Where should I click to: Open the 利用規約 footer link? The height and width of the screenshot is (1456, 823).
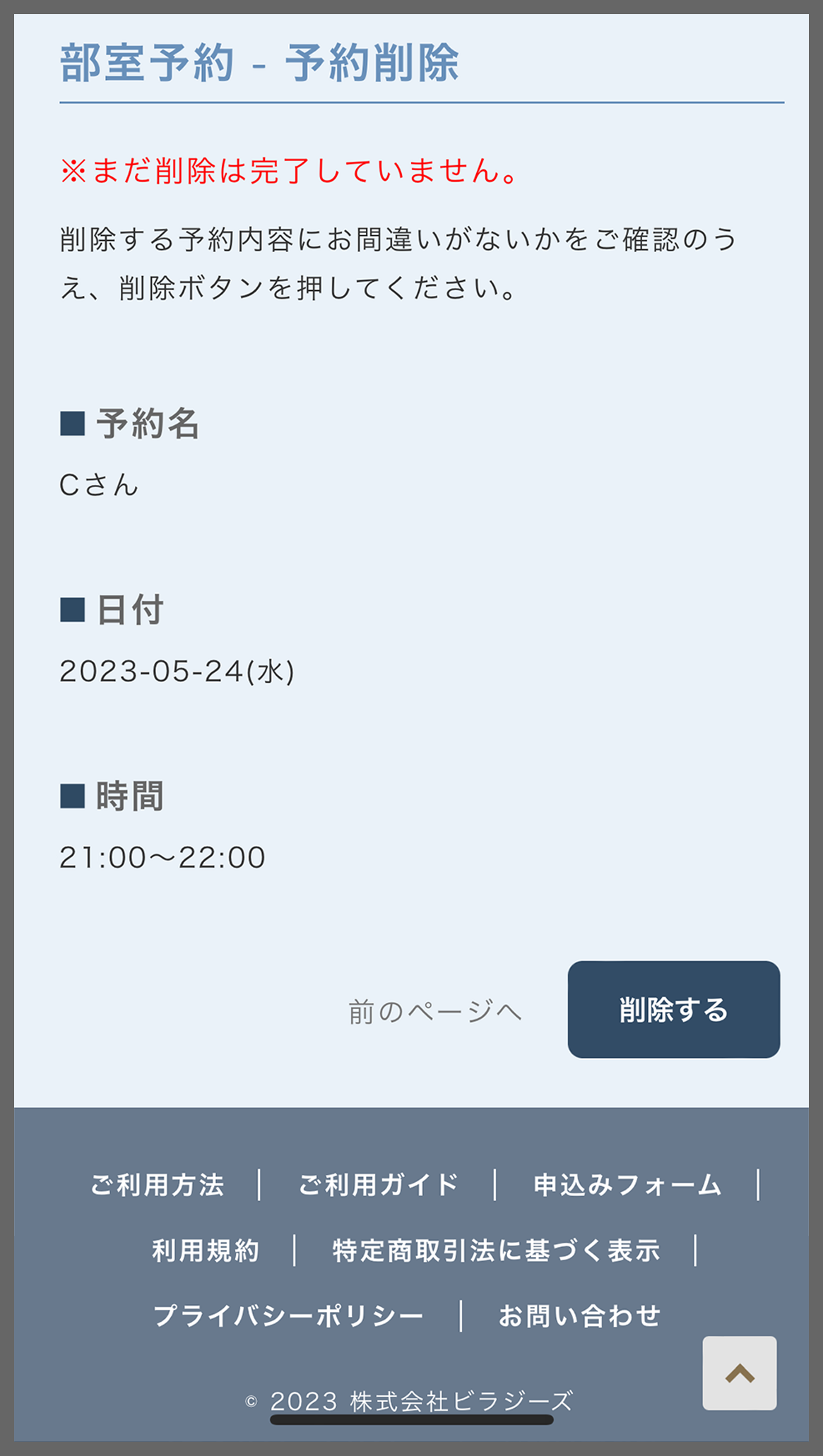[x=205, y=1249]
